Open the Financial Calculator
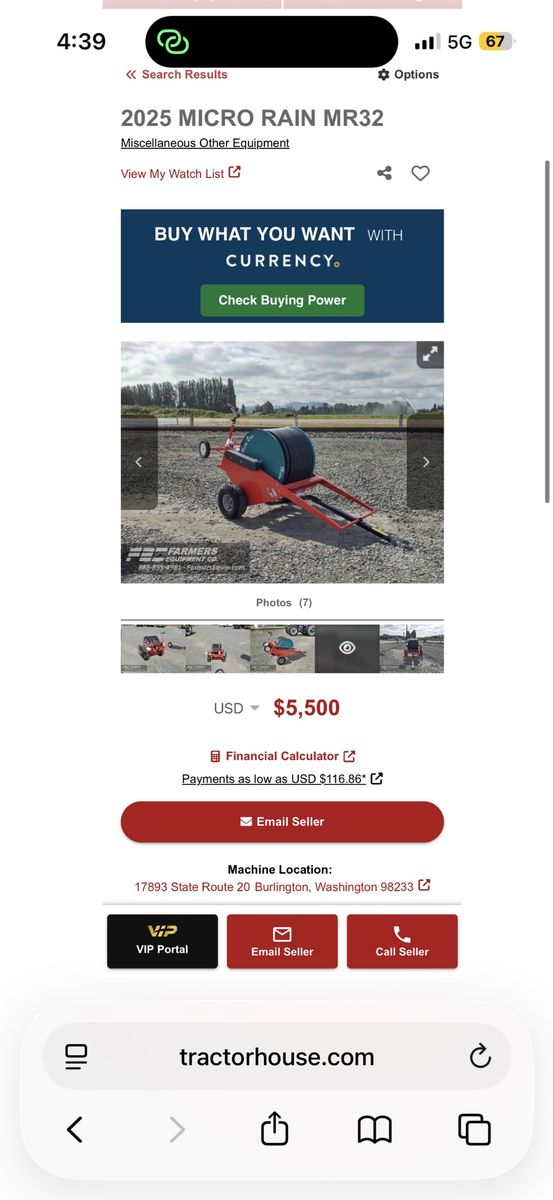 pos(282,757)
